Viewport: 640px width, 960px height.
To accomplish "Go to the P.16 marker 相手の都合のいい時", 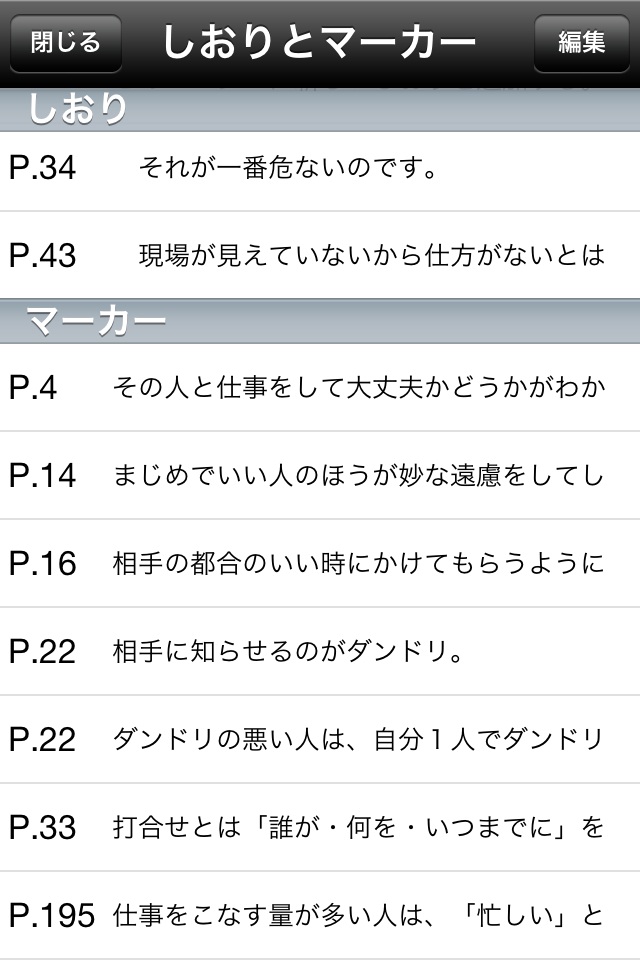I will pos(320,563).
